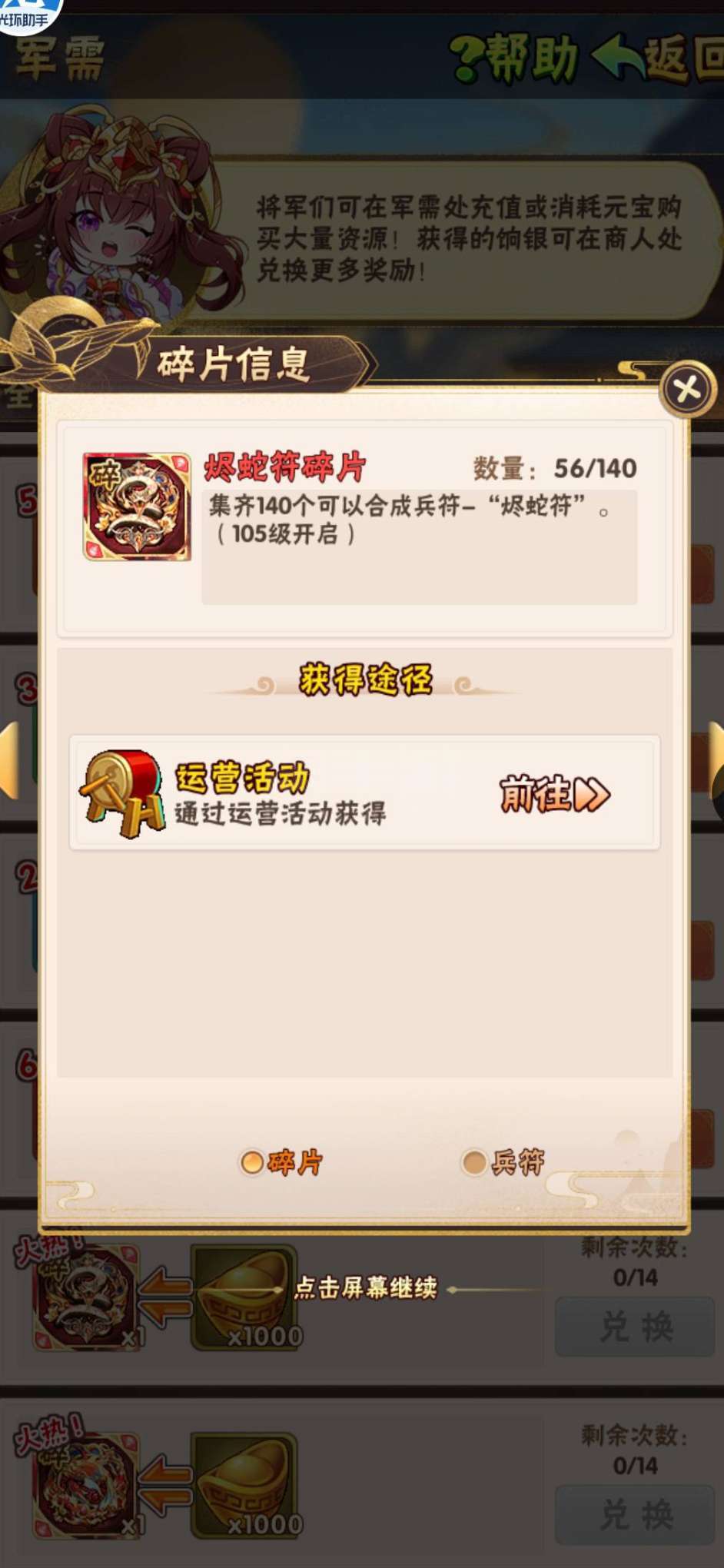Close the 碎片信息 dialog
Image resolution: width=724 pixels, height=1568 pixels.
pyautogui.click(x=687, y=390)
